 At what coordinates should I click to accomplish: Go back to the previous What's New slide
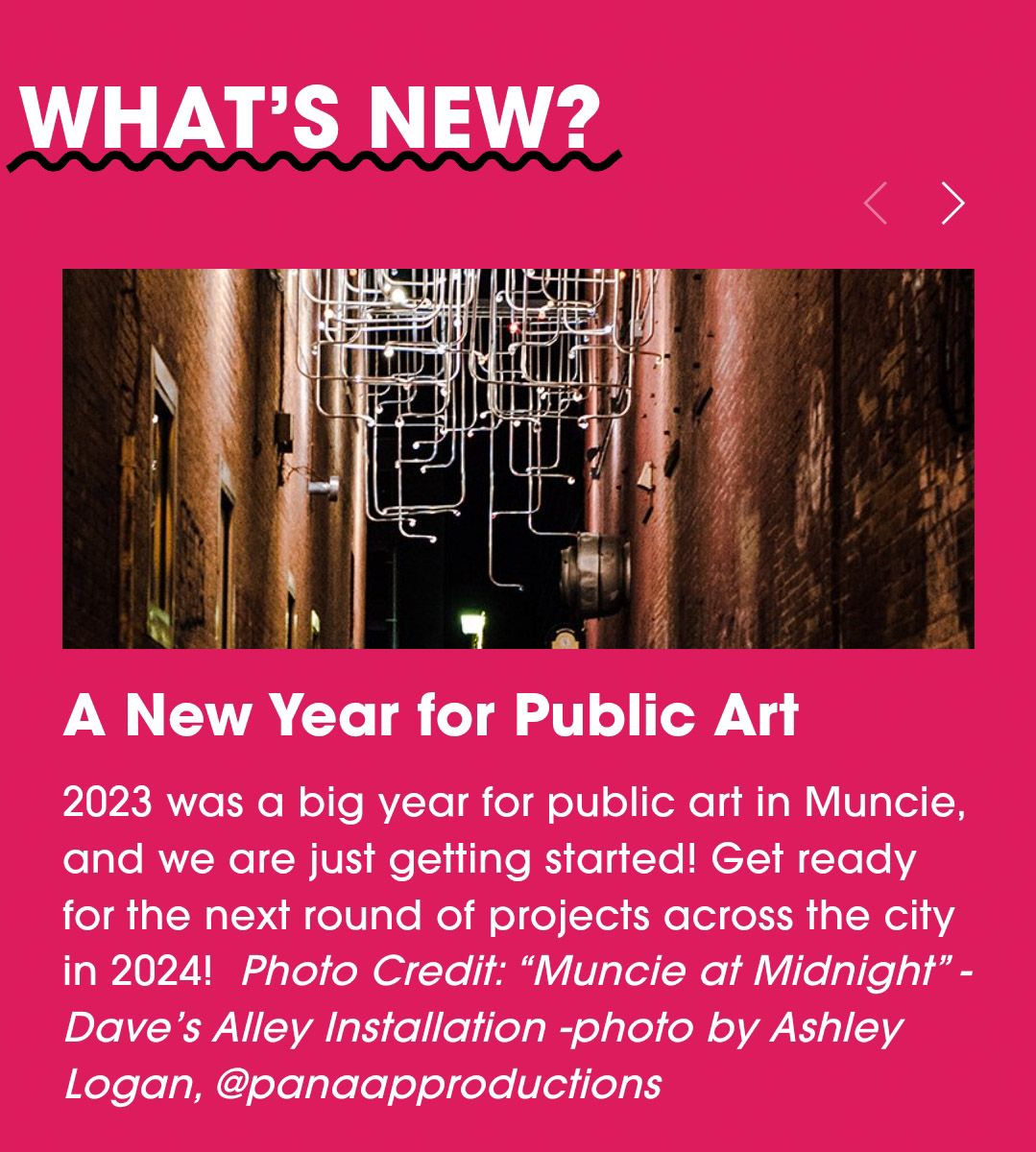pyautogui.click(x=875, y=204)
